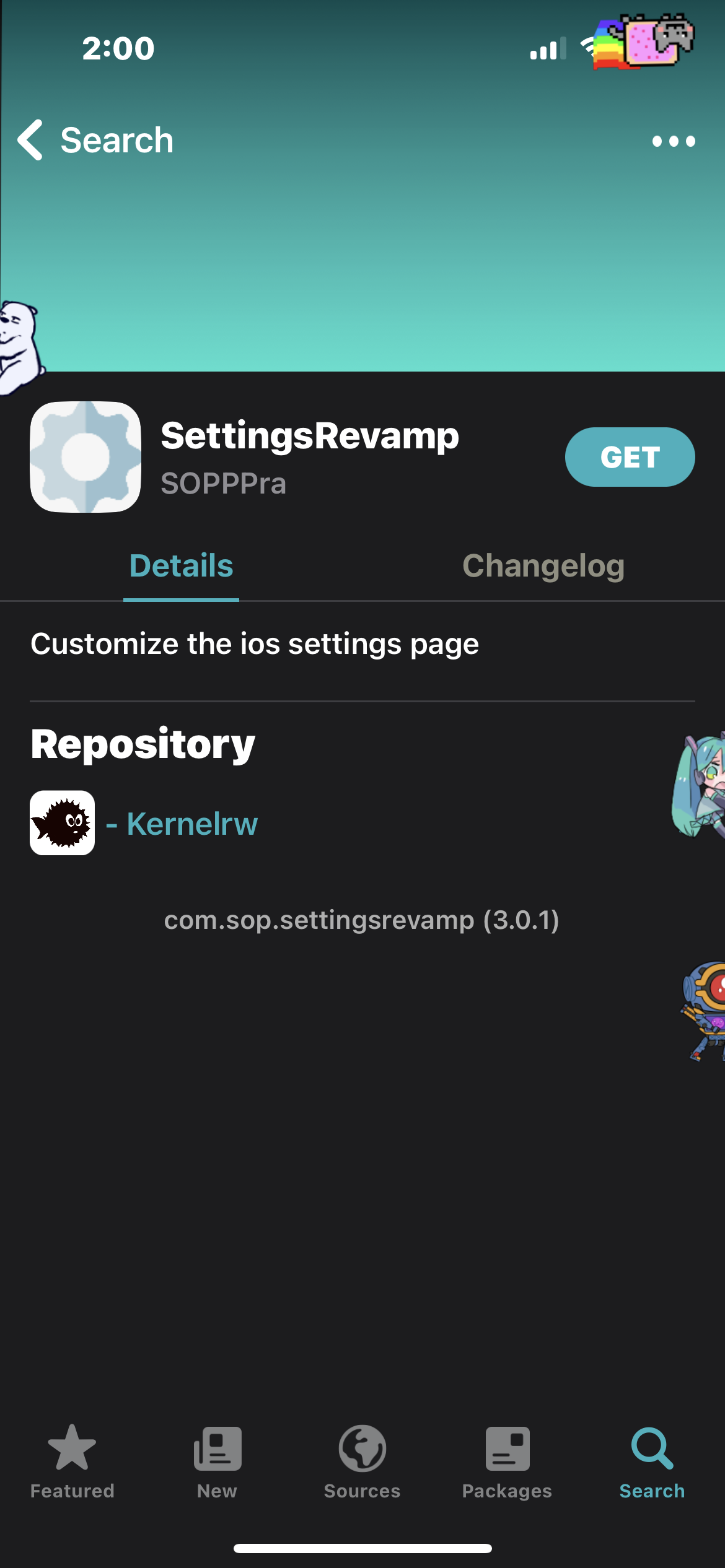The width and height of the screenshot is (725, 1568).
Task: Select the Details tab
Action: coord(181,566)
